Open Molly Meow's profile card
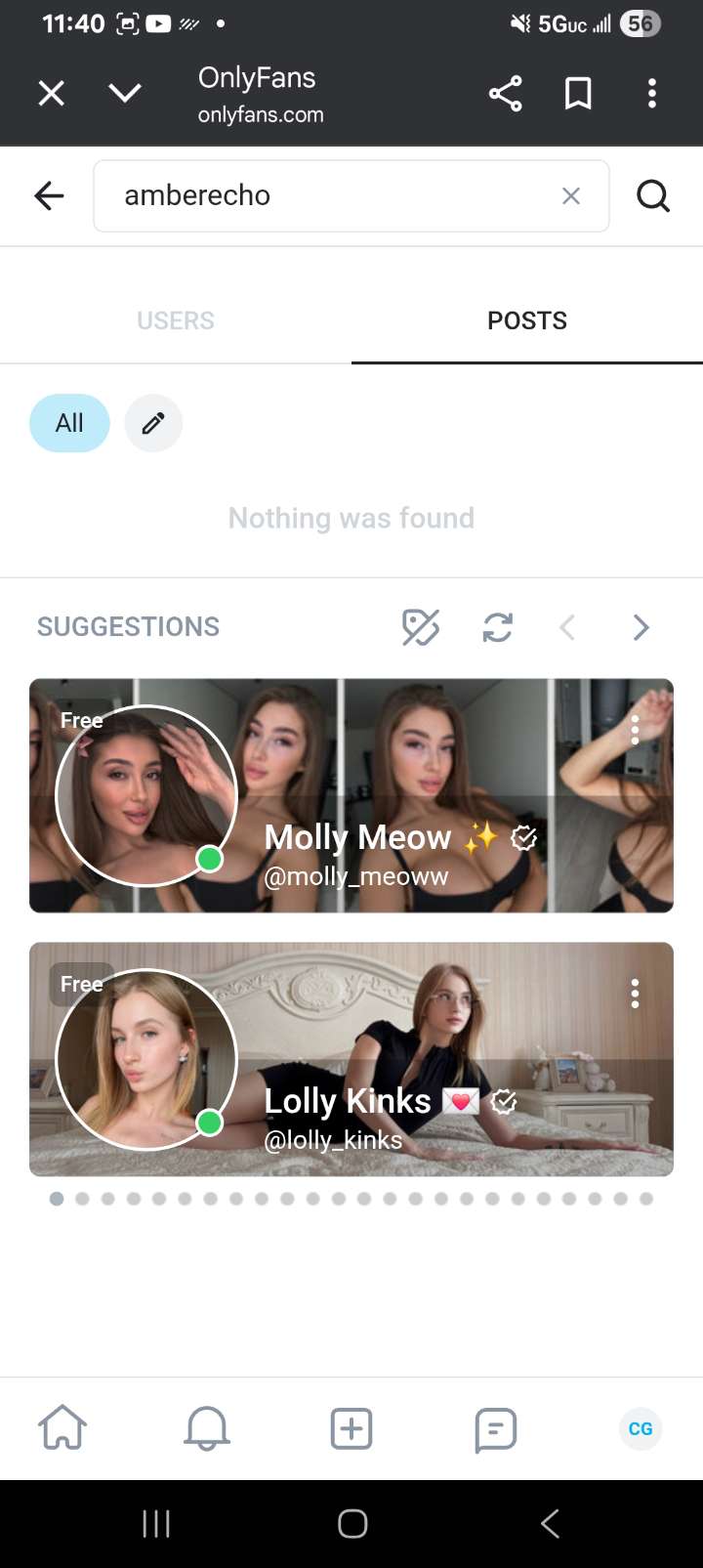Viewport: 703px width, 1568px height. tap(356, 837)
